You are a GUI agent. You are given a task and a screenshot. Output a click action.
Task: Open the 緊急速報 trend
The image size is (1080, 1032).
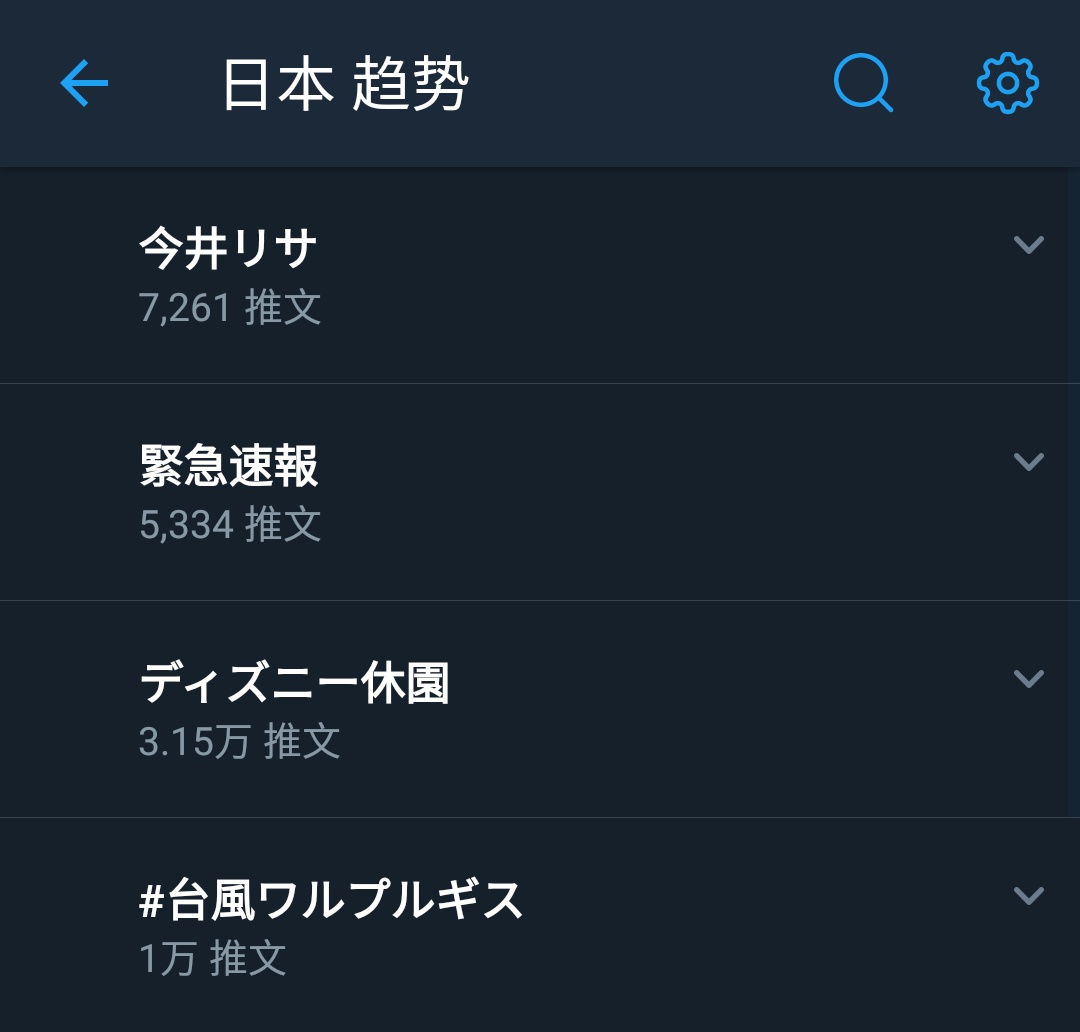[x=229, y=466]
